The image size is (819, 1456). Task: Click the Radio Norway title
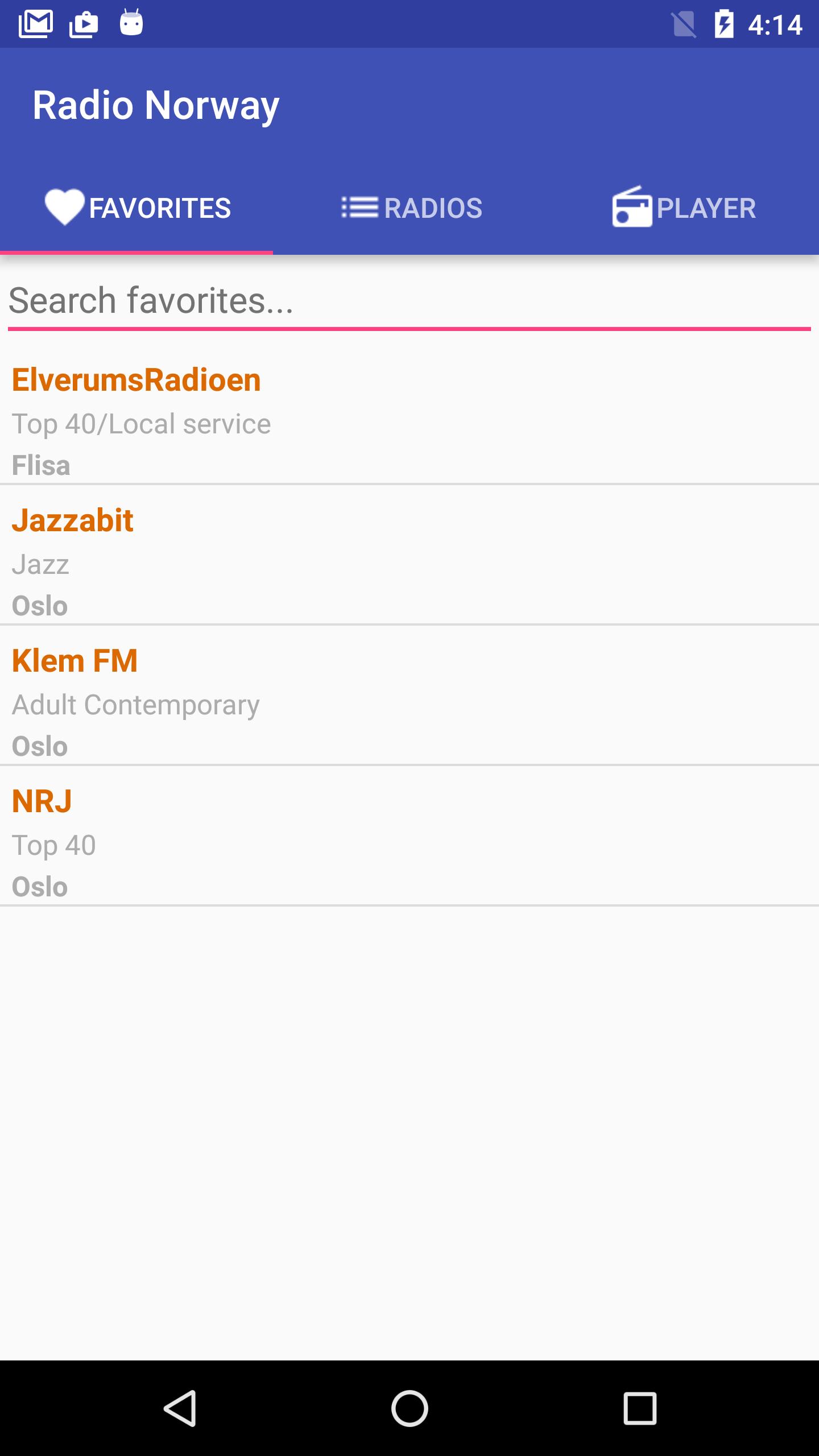[x=155, y=104]
